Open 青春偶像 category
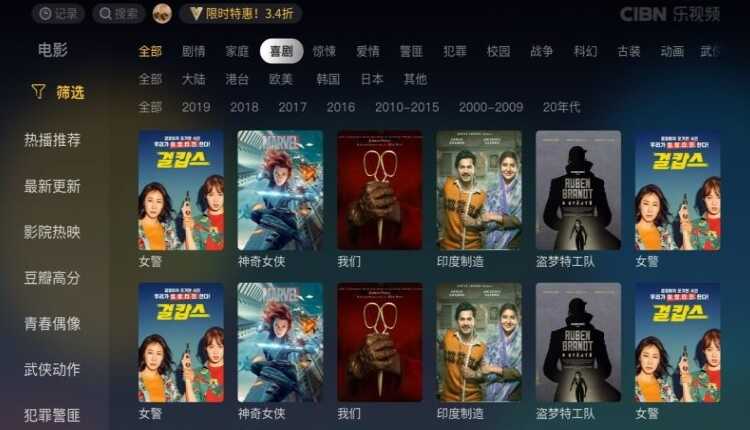 pos(52,324)
